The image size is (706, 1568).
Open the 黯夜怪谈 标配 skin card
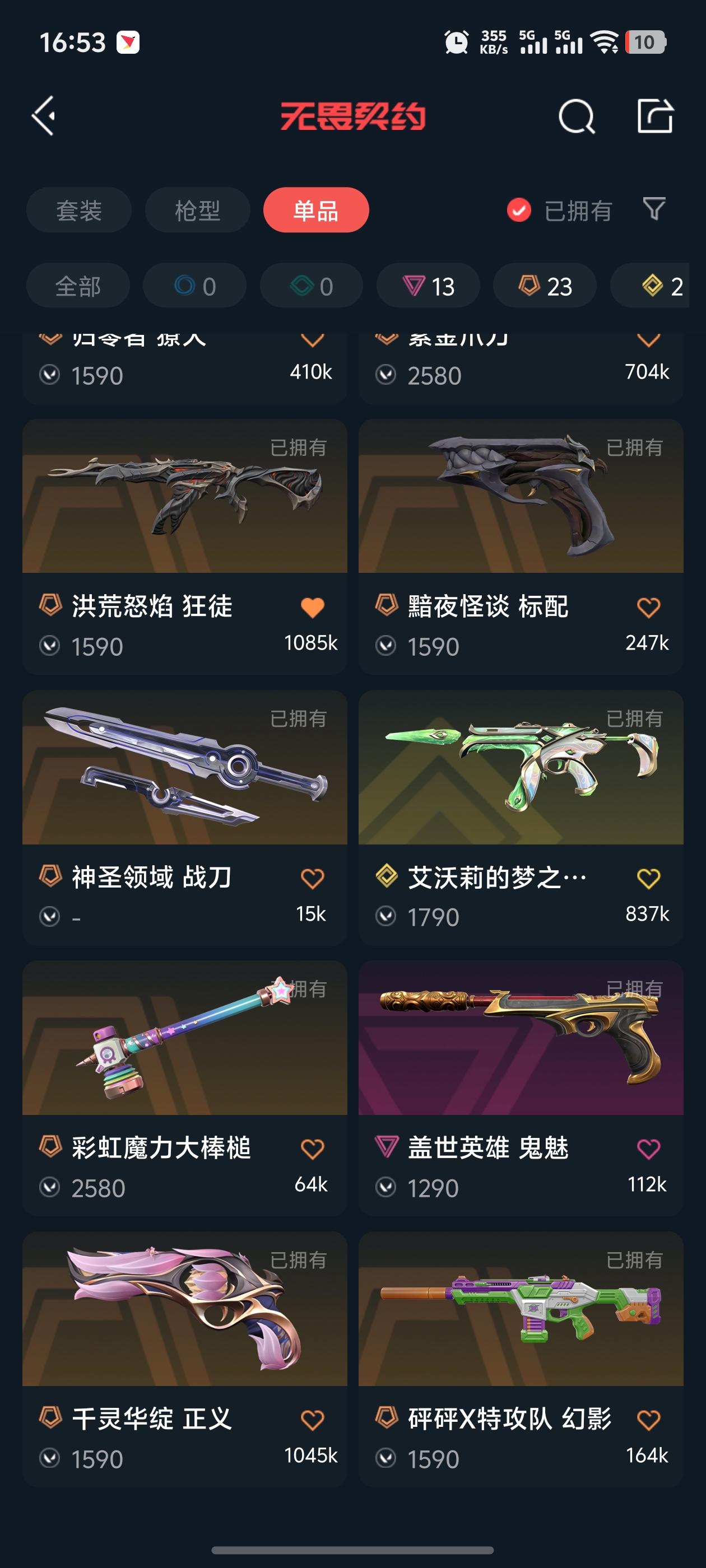coord(521,496)
